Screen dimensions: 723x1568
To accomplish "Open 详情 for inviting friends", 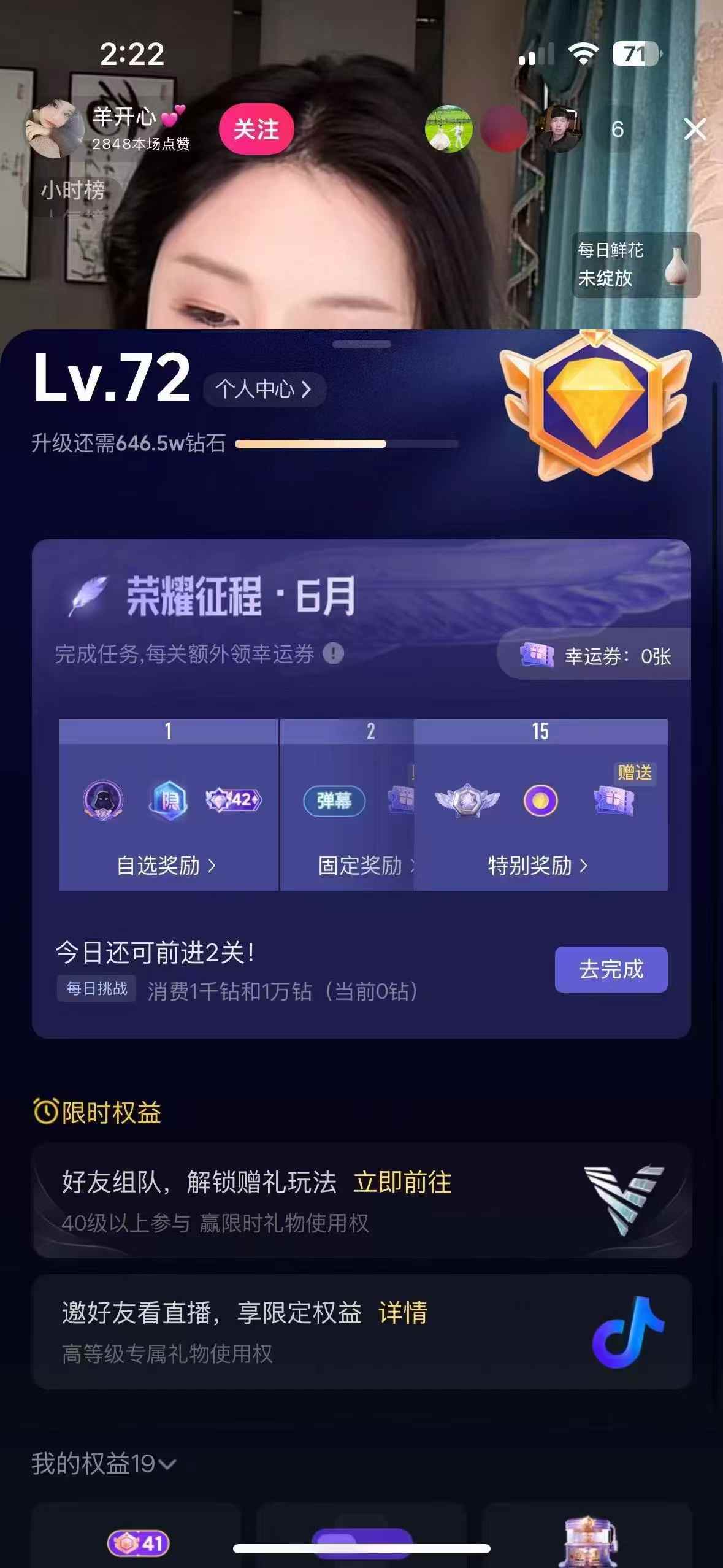I will pos(402,1313).
